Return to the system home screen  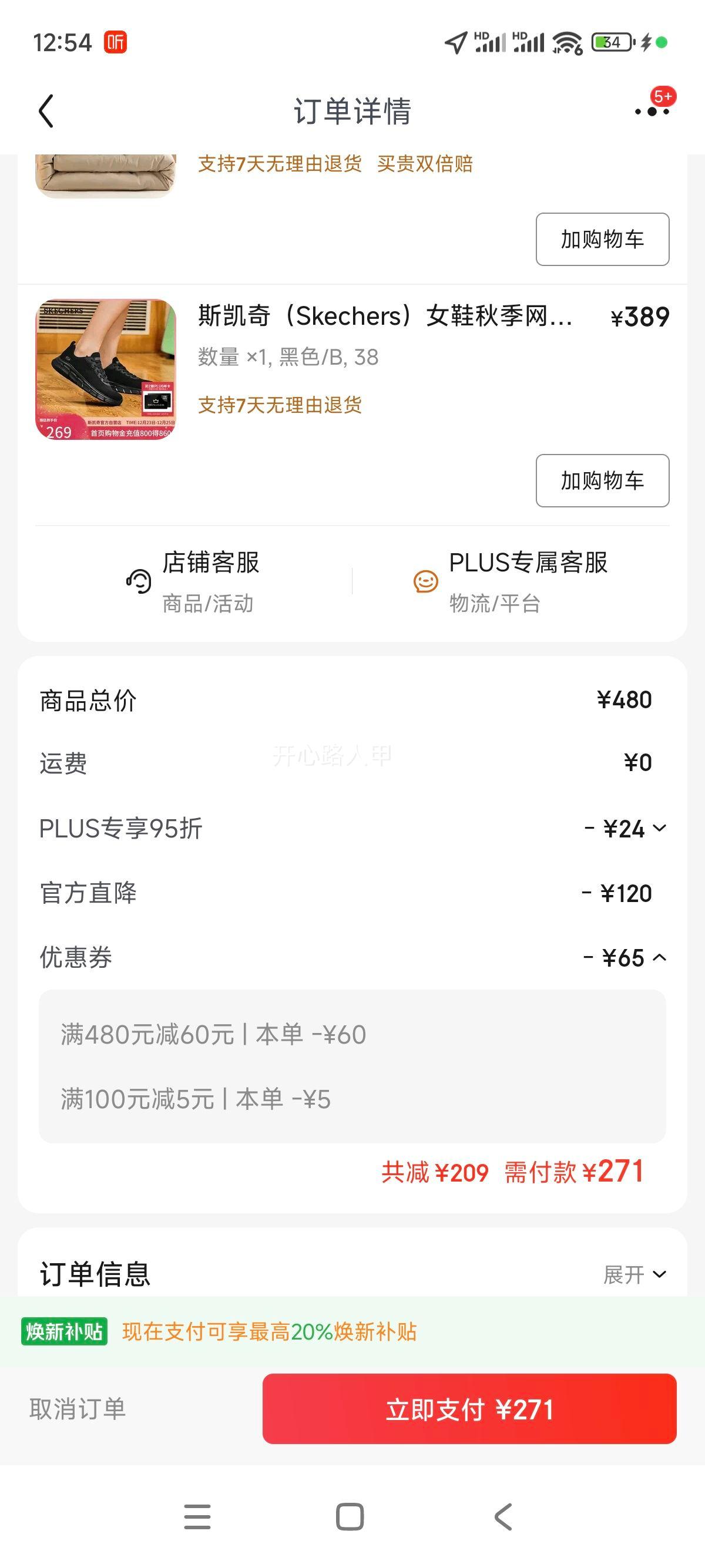[x=350, y=1516]
